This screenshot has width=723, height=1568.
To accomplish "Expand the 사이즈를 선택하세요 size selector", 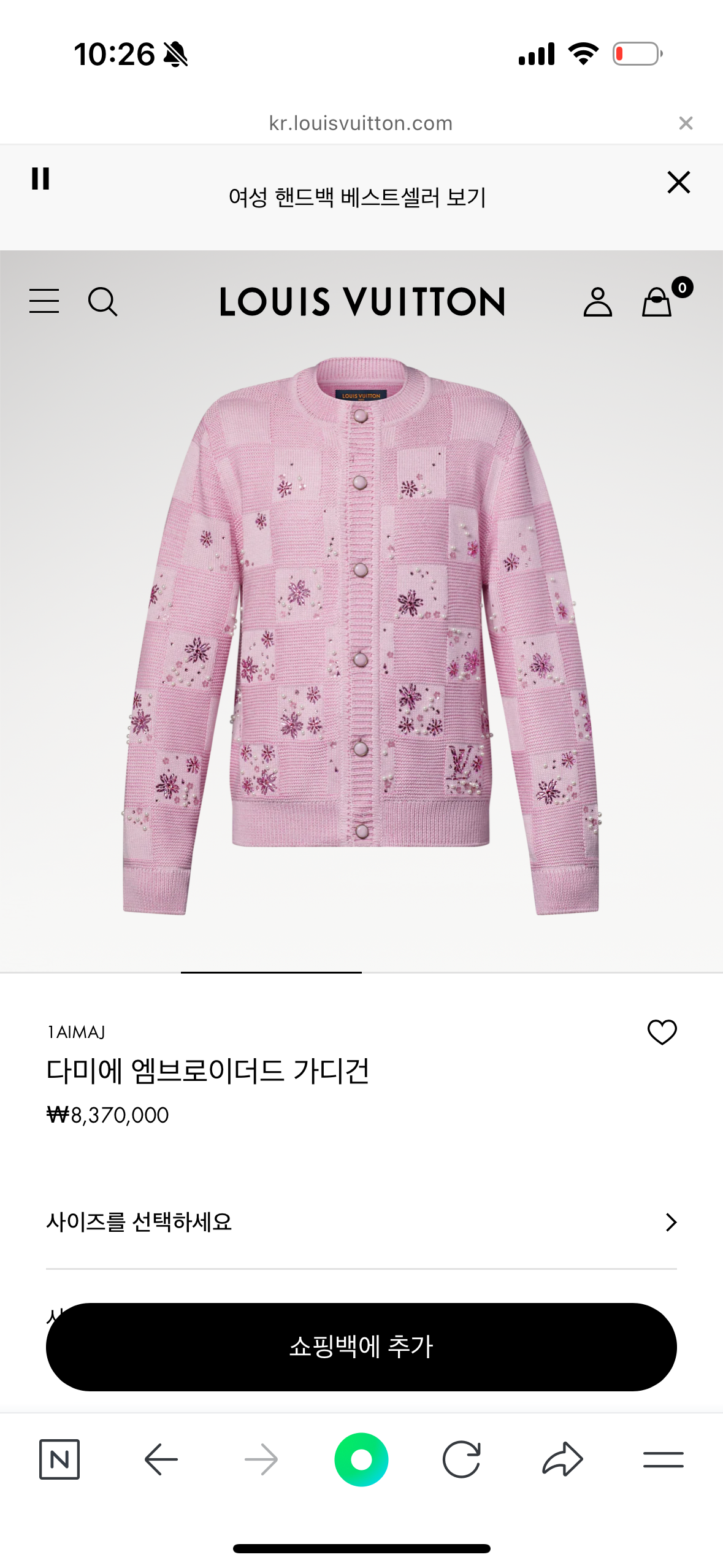I will pos(361,1222).
